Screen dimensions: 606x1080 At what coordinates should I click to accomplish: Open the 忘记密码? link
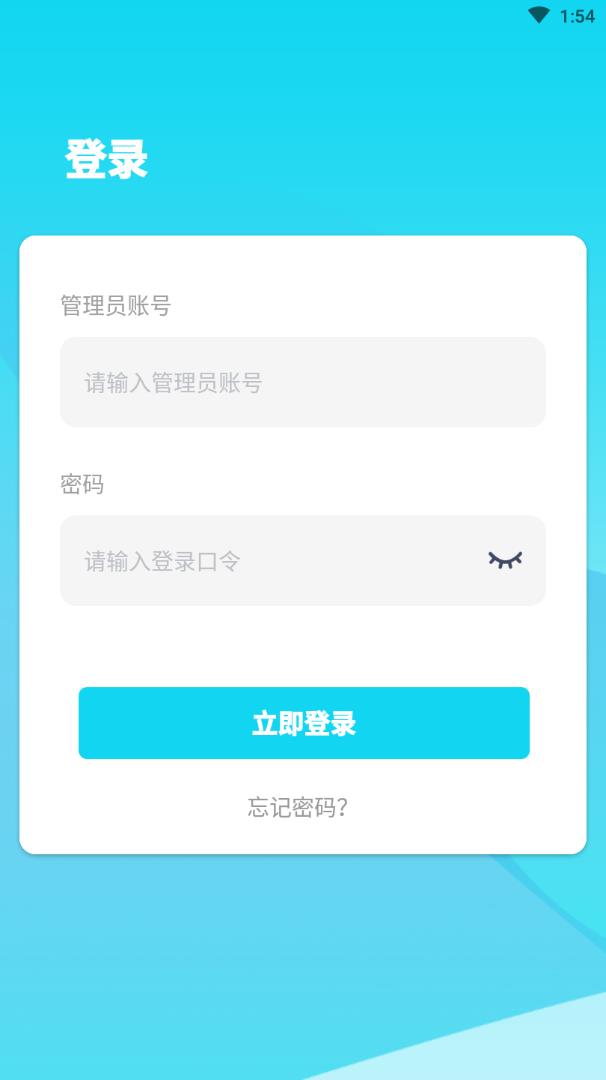tap(297, 807)
